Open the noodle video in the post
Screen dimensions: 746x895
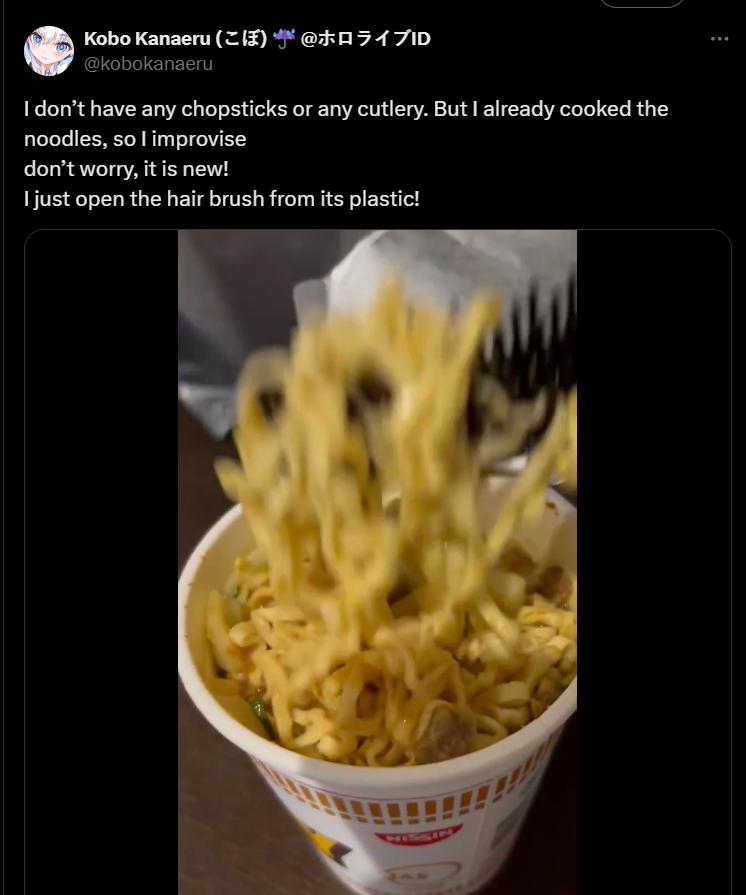pyautogui.click(x=377, y=560)
